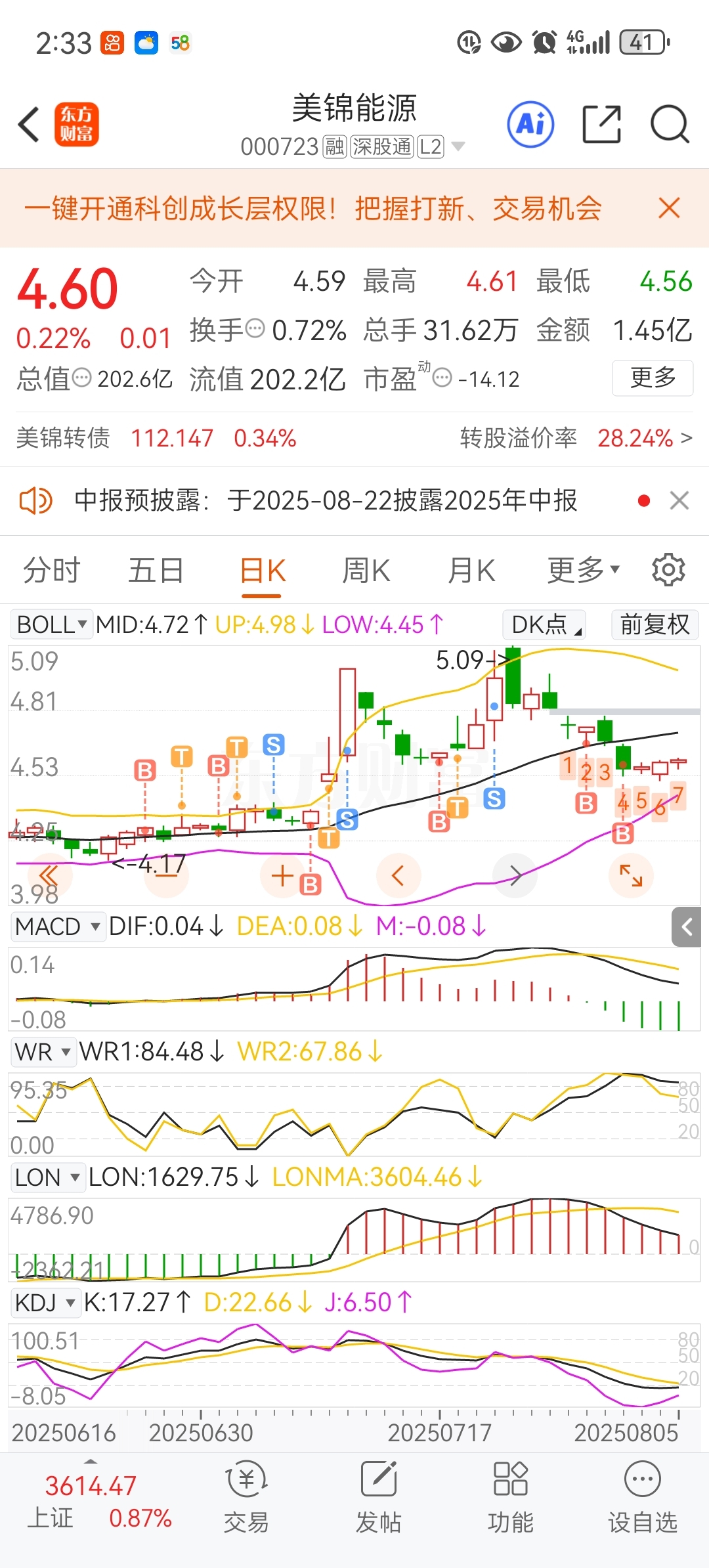Expand chart to full screen

click(631, 875)
